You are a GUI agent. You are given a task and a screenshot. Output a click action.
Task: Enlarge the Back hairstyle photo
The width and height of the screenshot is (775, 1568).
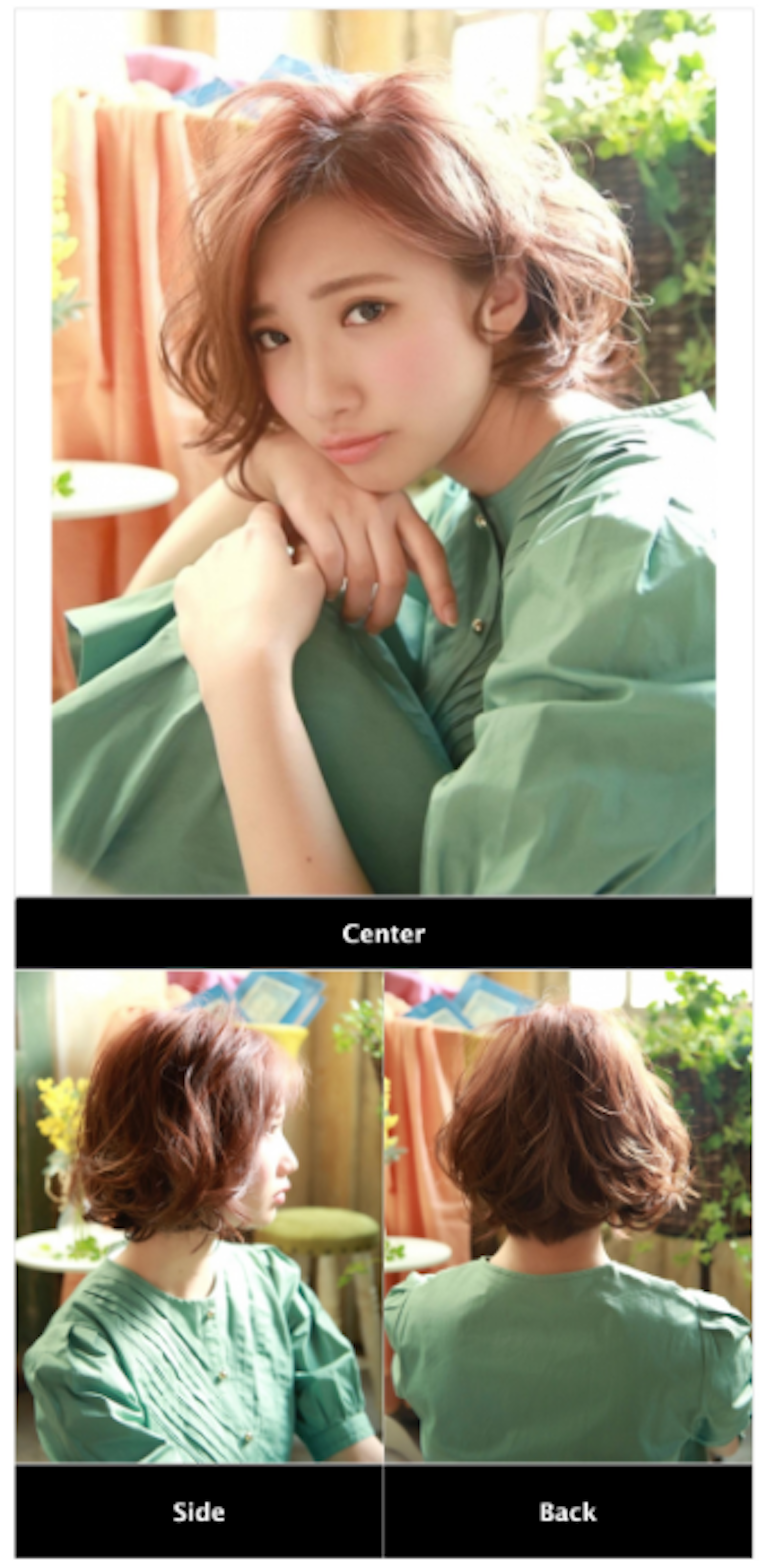567,1217
